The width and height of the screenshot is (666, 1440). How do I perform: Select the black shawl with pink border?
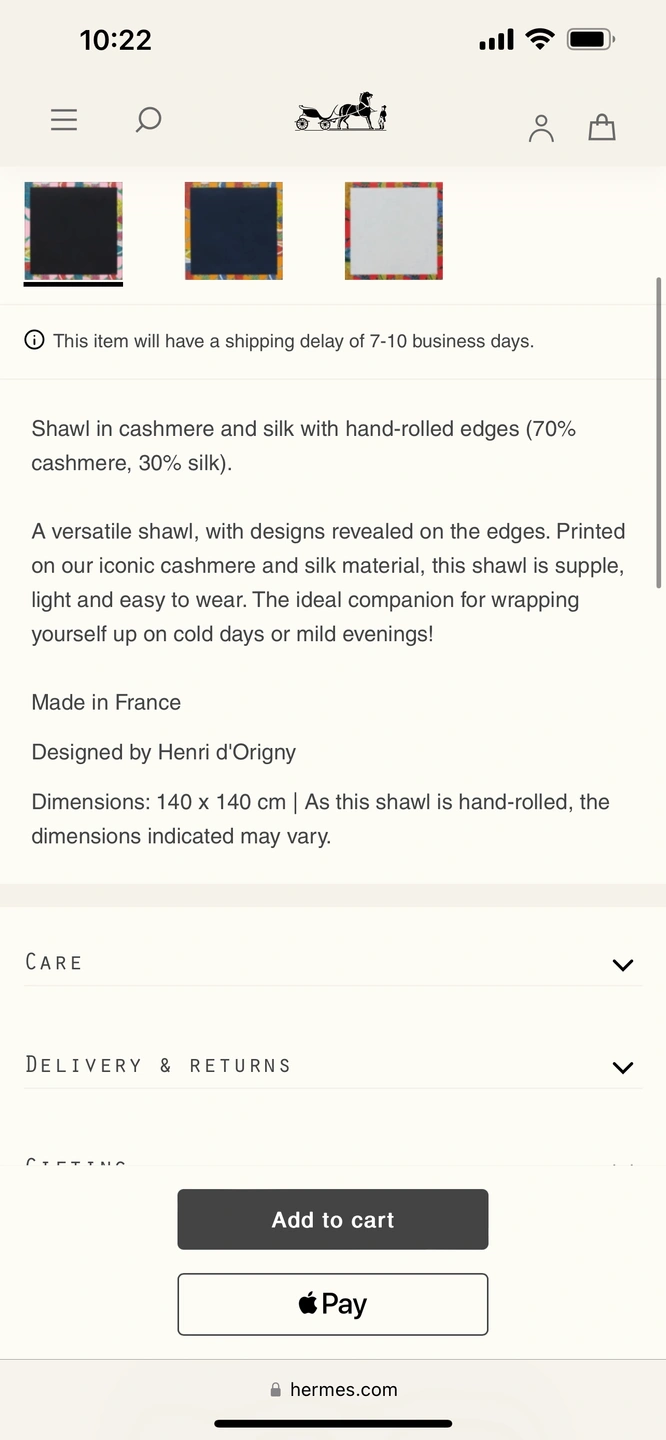73,231
